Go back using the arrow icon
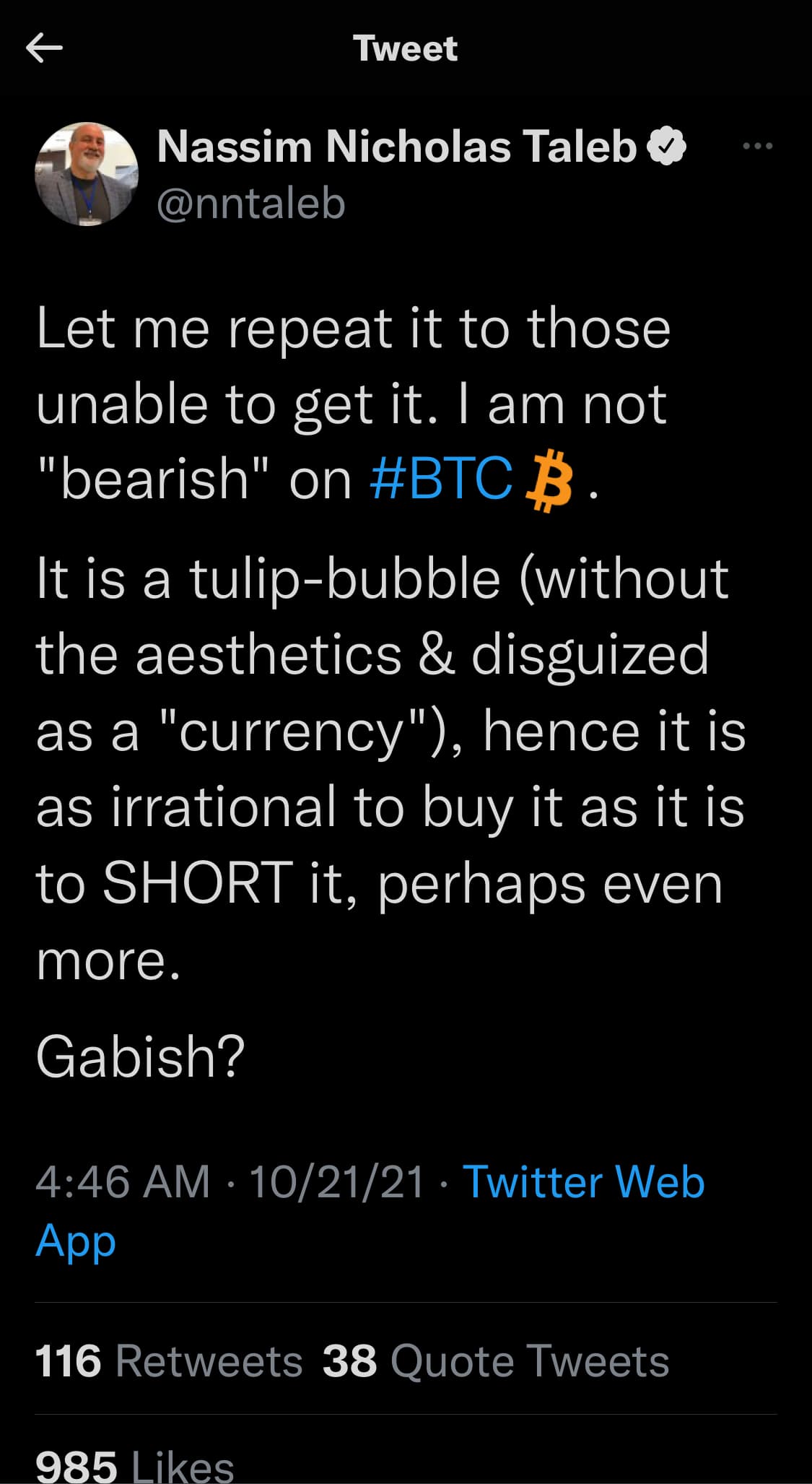This screenshot has width=812, height=1484. pos(44,49)
